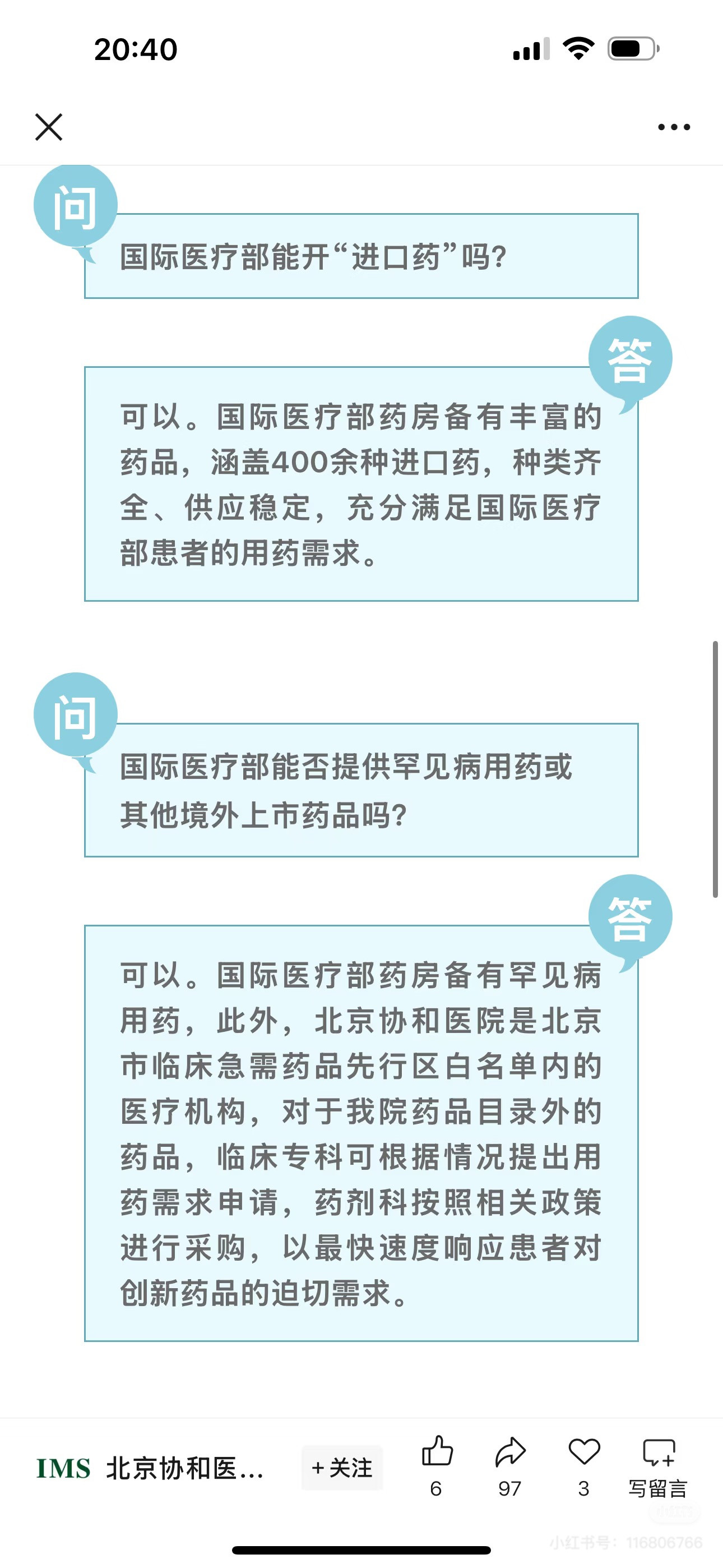723x1568 pixels.
Task: Follow the account with +关注
Action: coord(342,1468)
